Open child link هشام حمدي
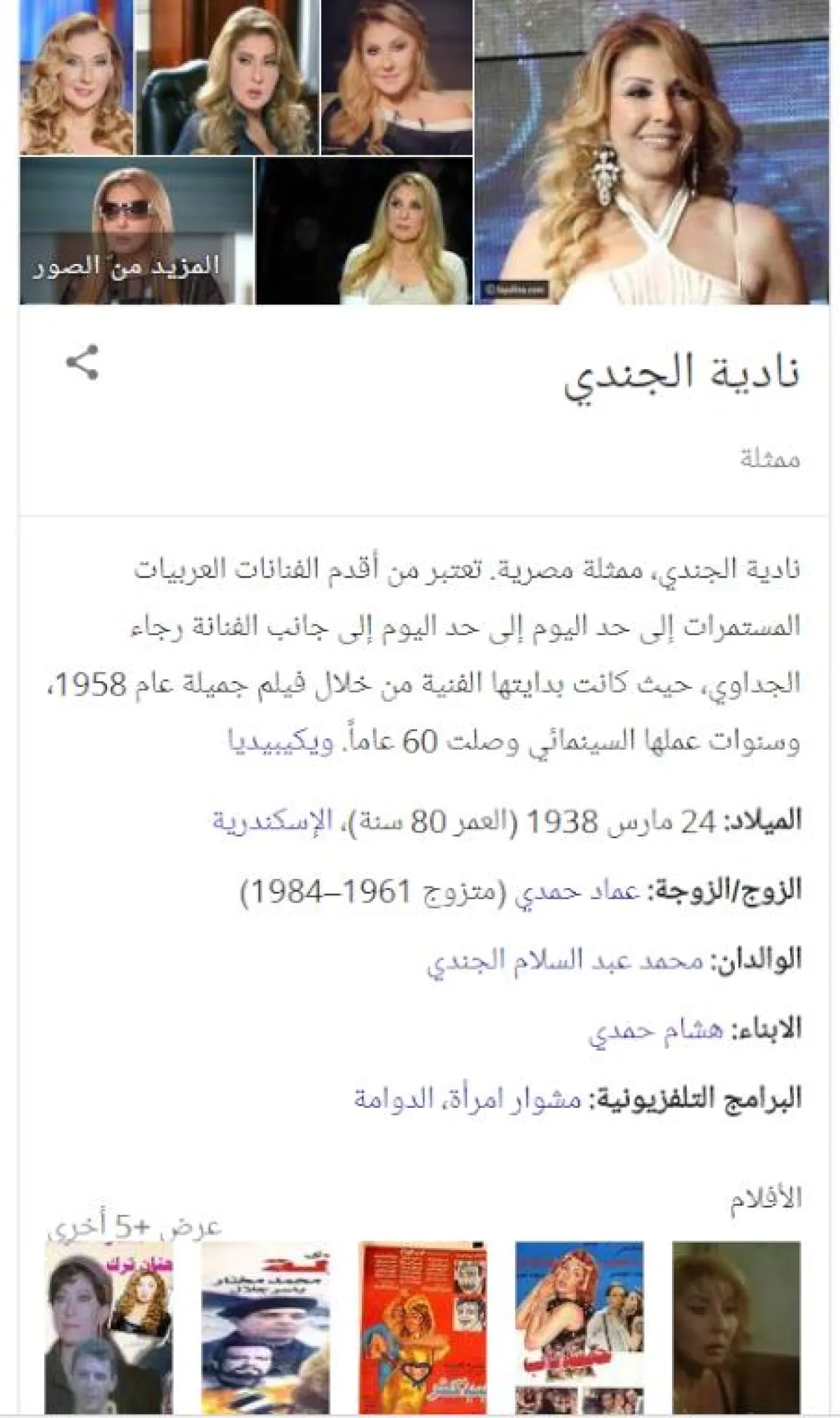The height and width of the screenshot is (1418, 840). [x=655, y=1029]
